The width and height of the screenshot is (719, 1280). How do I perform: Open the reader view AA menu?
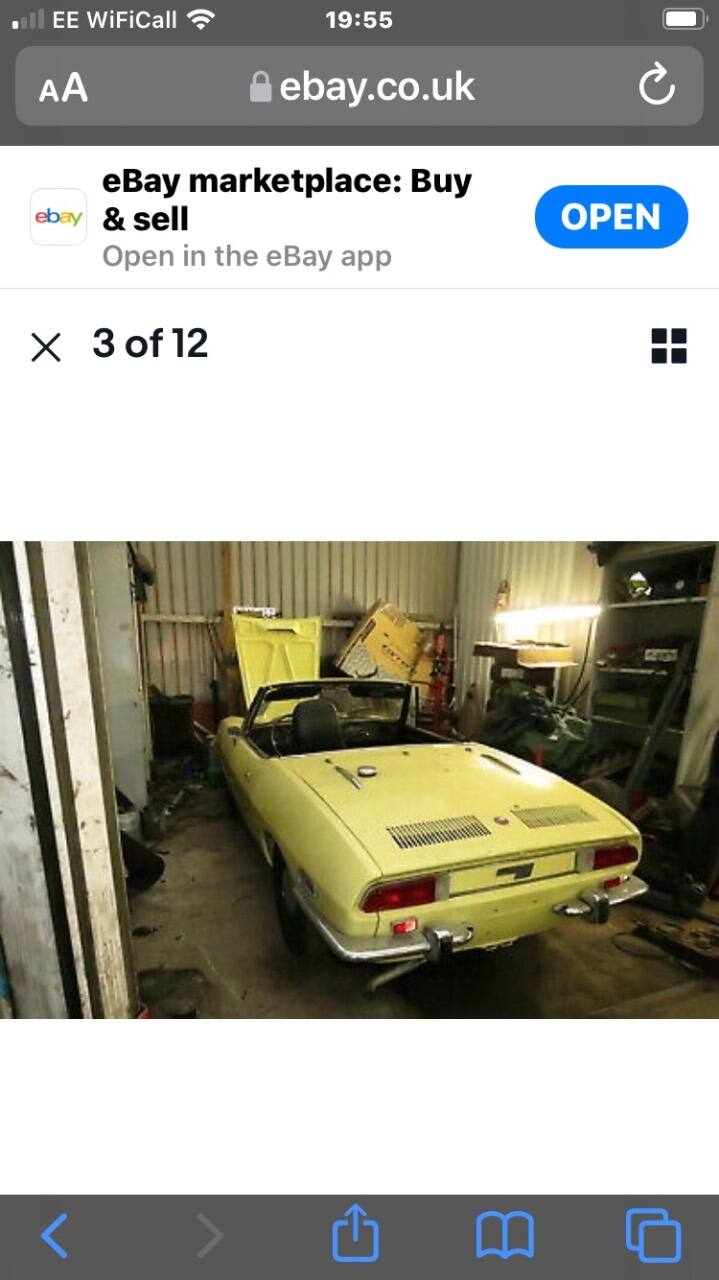[63, 88]
